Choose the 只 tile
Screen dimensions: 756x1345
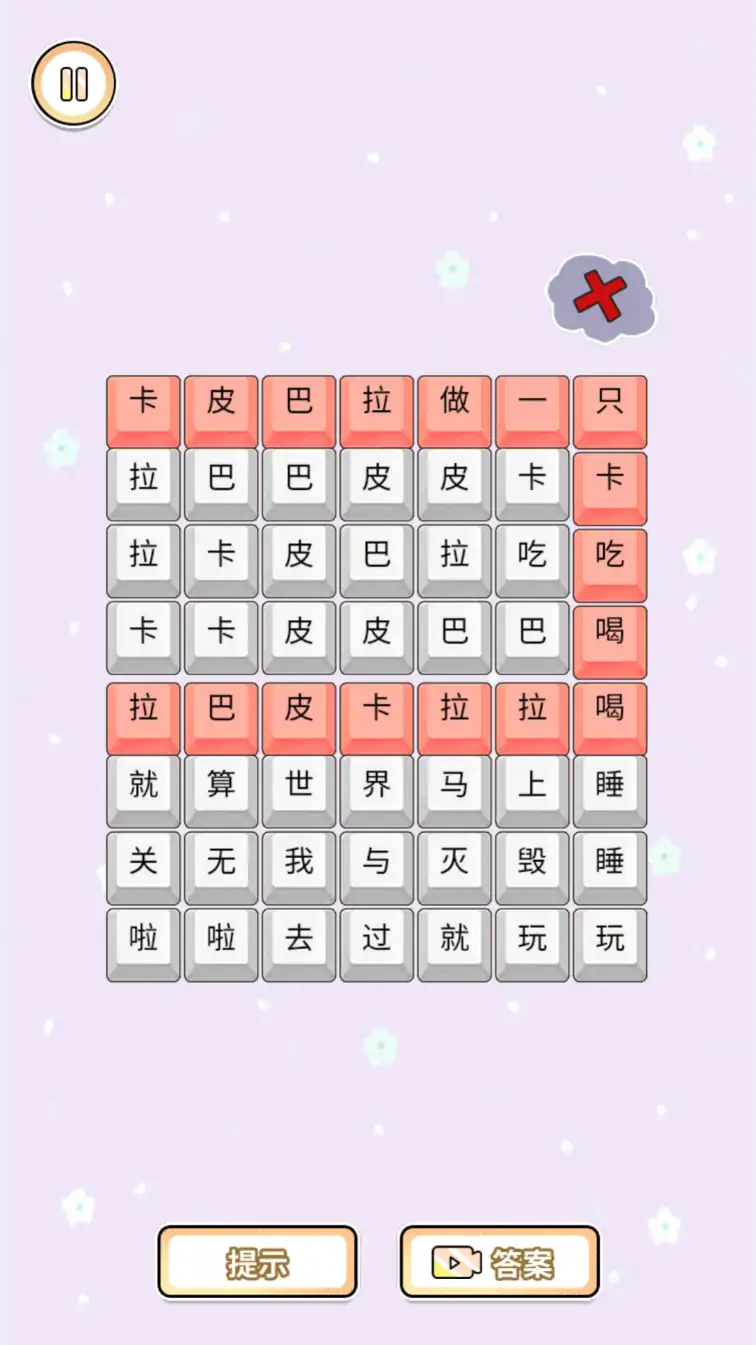[x=610, y=403]
